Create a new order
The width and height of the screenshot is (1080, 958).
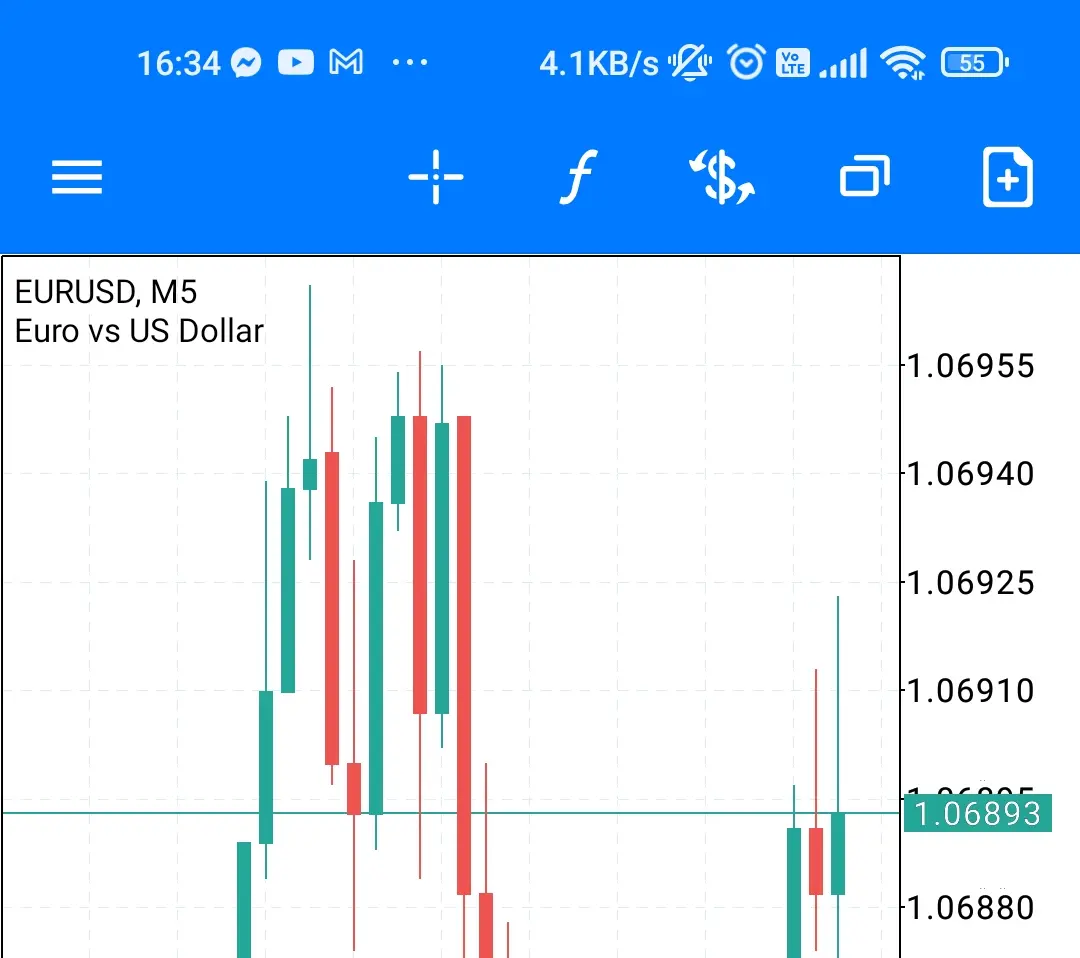click(1007, 178)
